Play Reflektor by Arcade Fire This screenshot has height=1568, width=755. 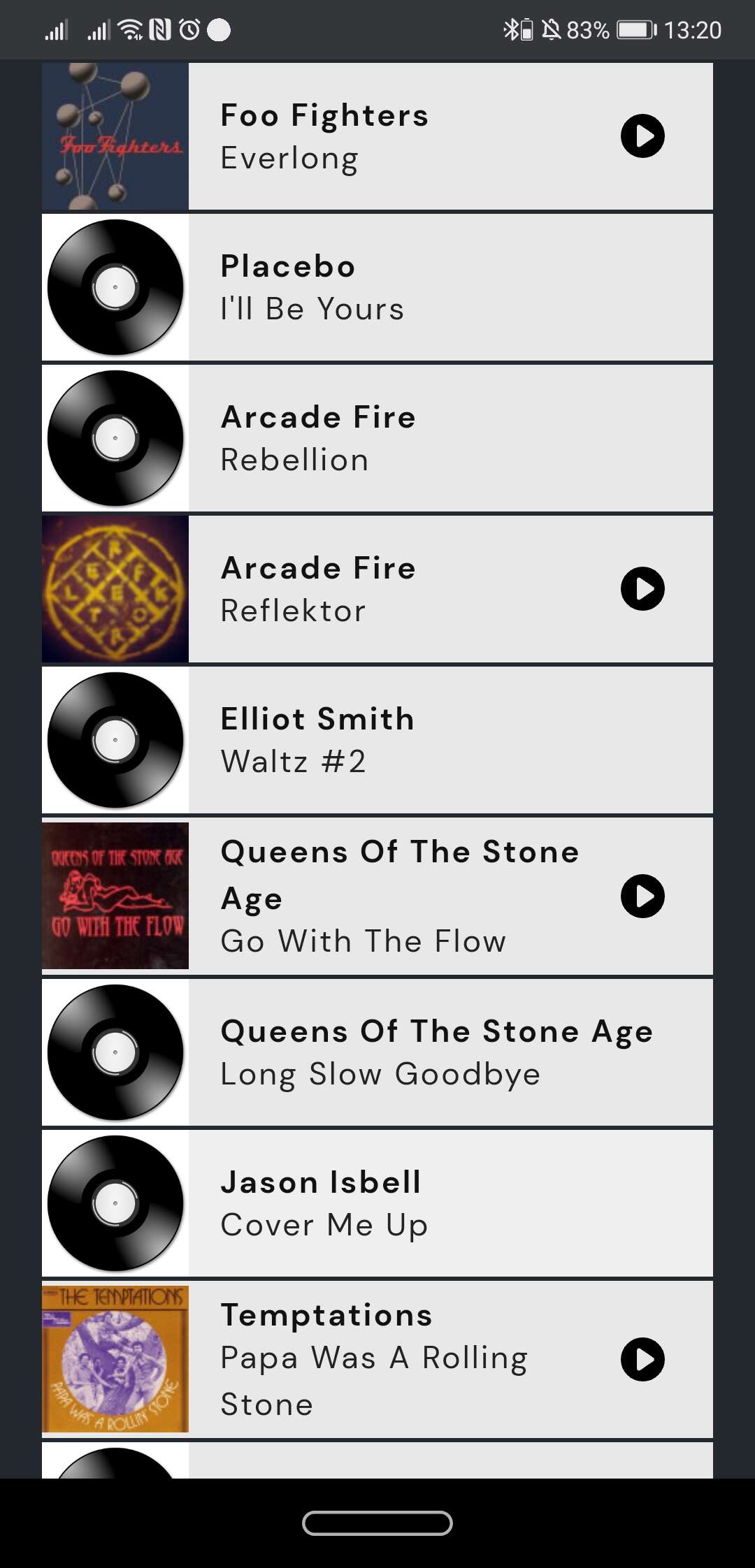point(642,589)
